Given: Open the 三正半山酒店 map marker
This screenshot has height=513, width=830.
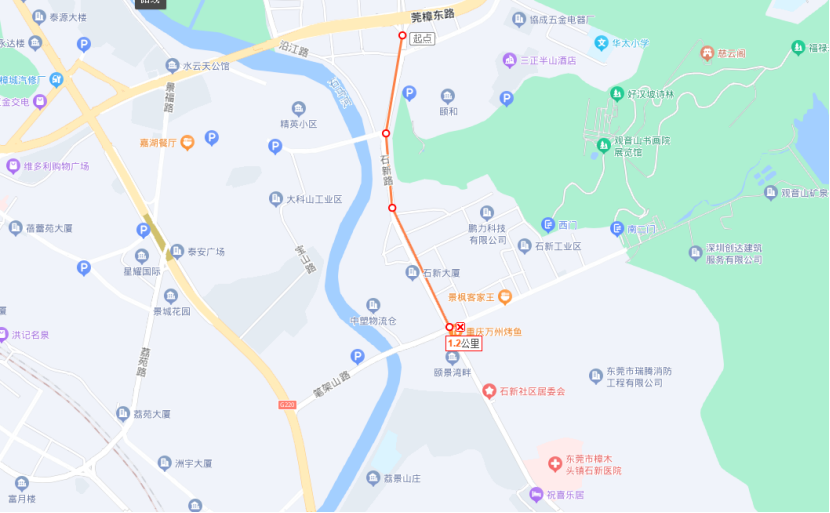Looking at the screenshot, I should 509,60.
